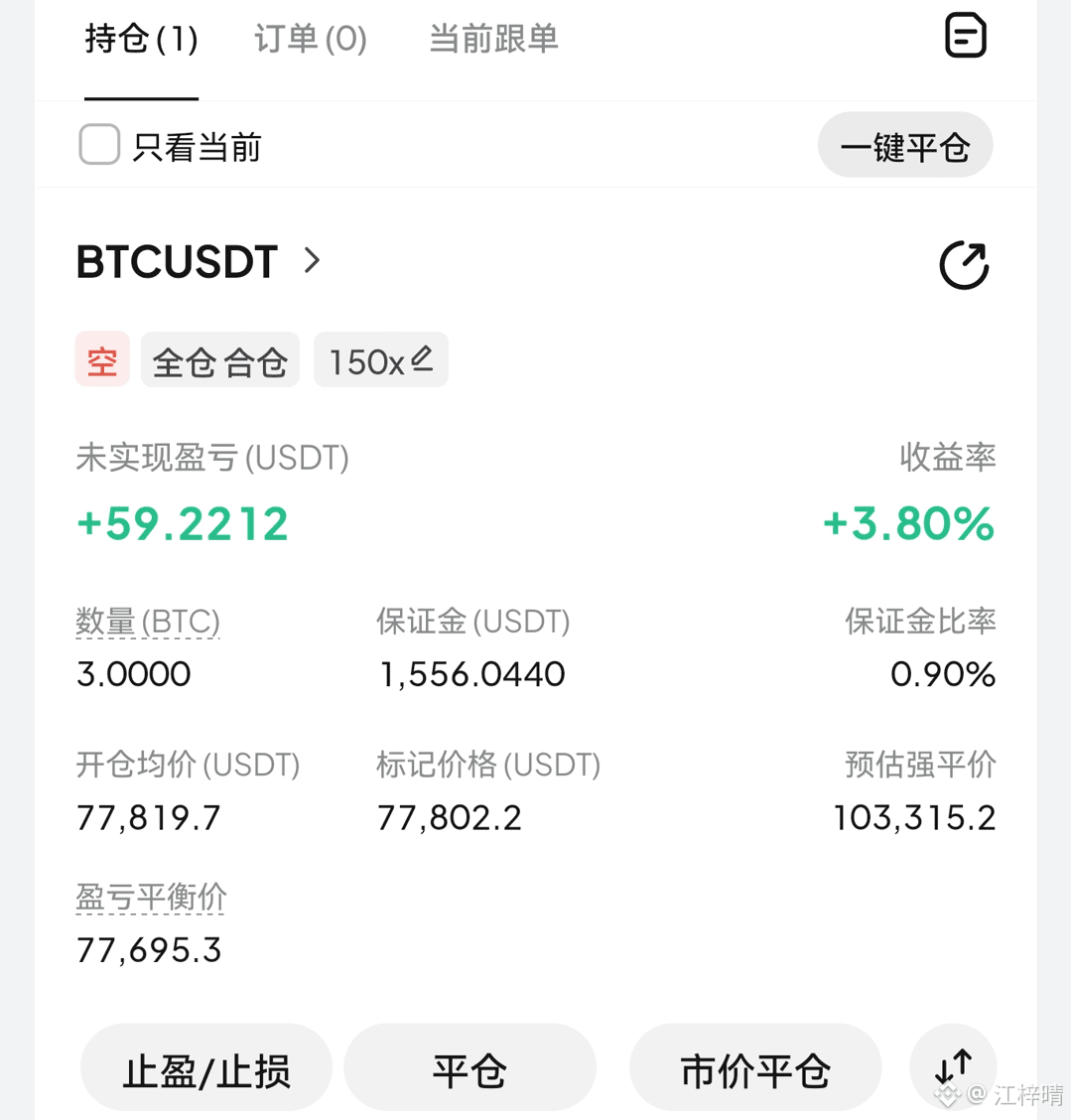Check the 只看当前 checkbox
Screen dimensions: 1071x1120
[x=99, y=144]
